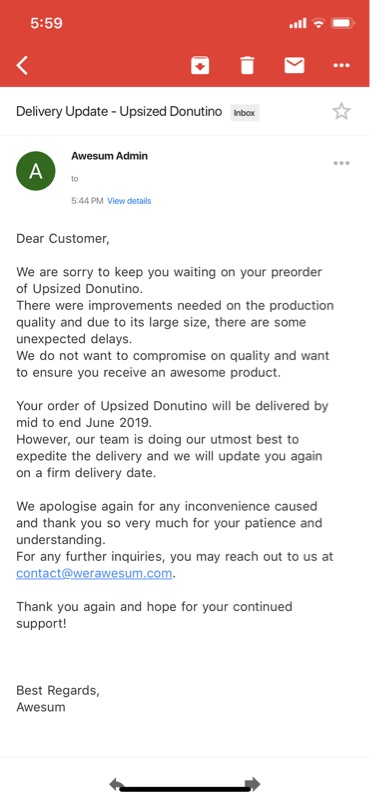Reply using the left arrow at bottom
Screen dimensions: 370x800
point(117,784)
